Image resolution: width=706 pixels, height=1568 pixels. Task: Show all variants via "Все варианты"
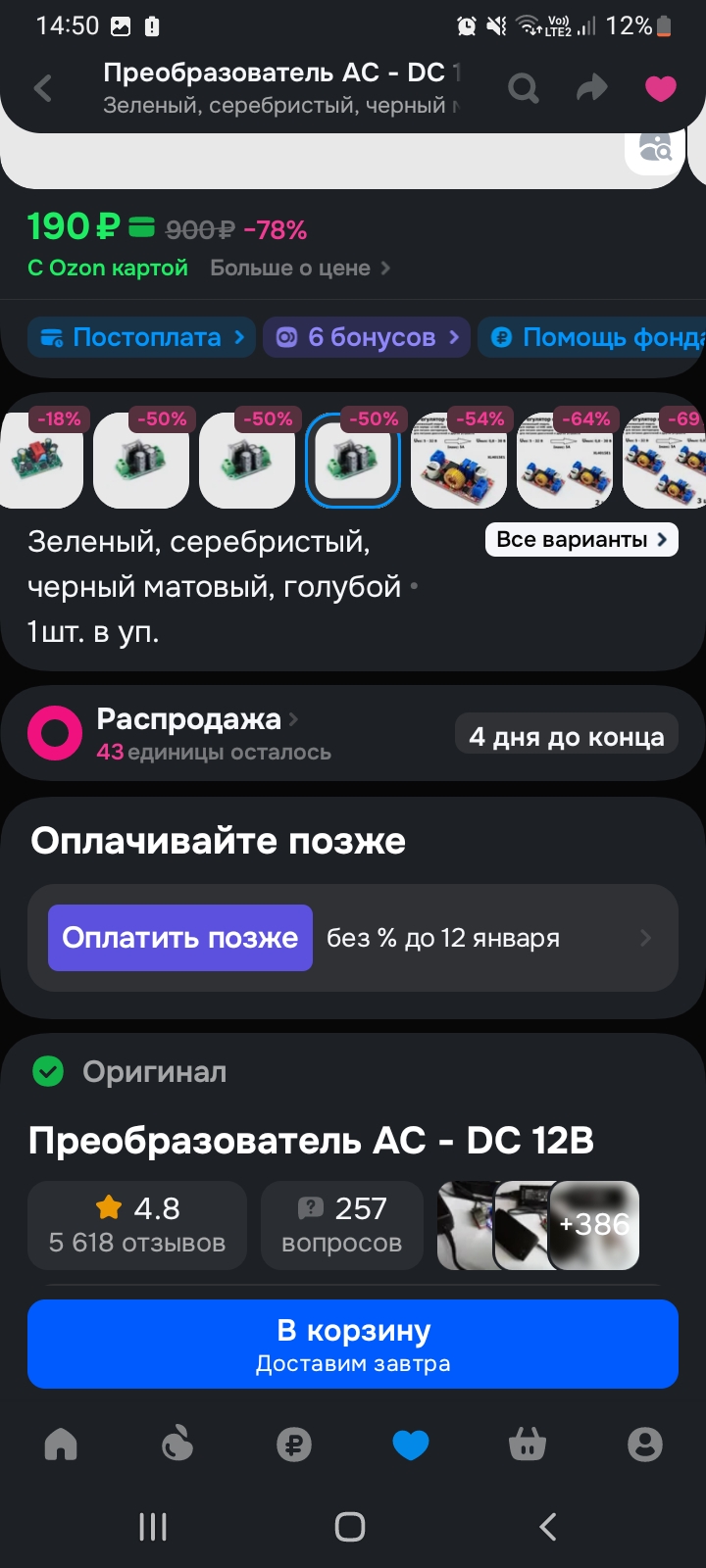click(581, 540)
